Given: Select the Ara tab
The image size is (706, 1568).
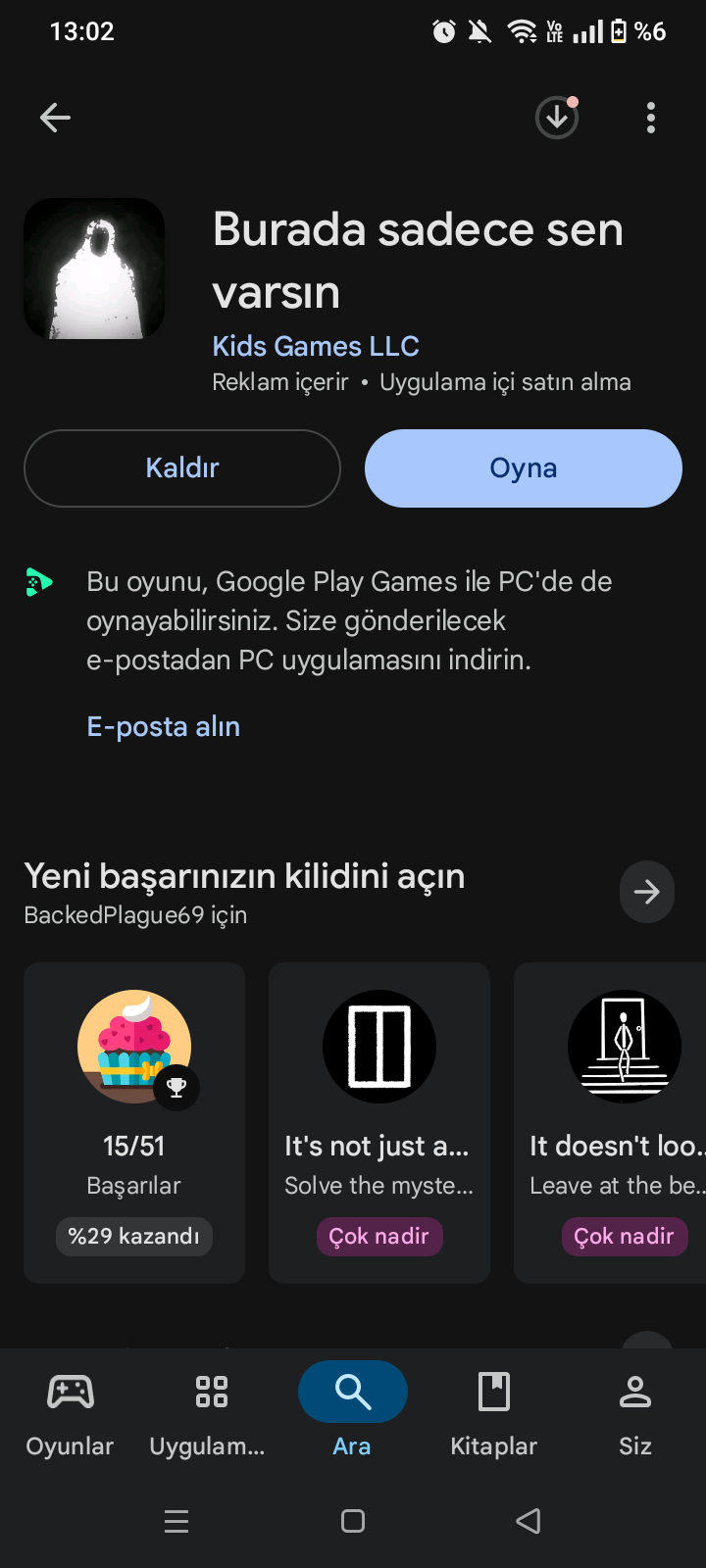Looking at the screenshot, I should coord(353,1411).
